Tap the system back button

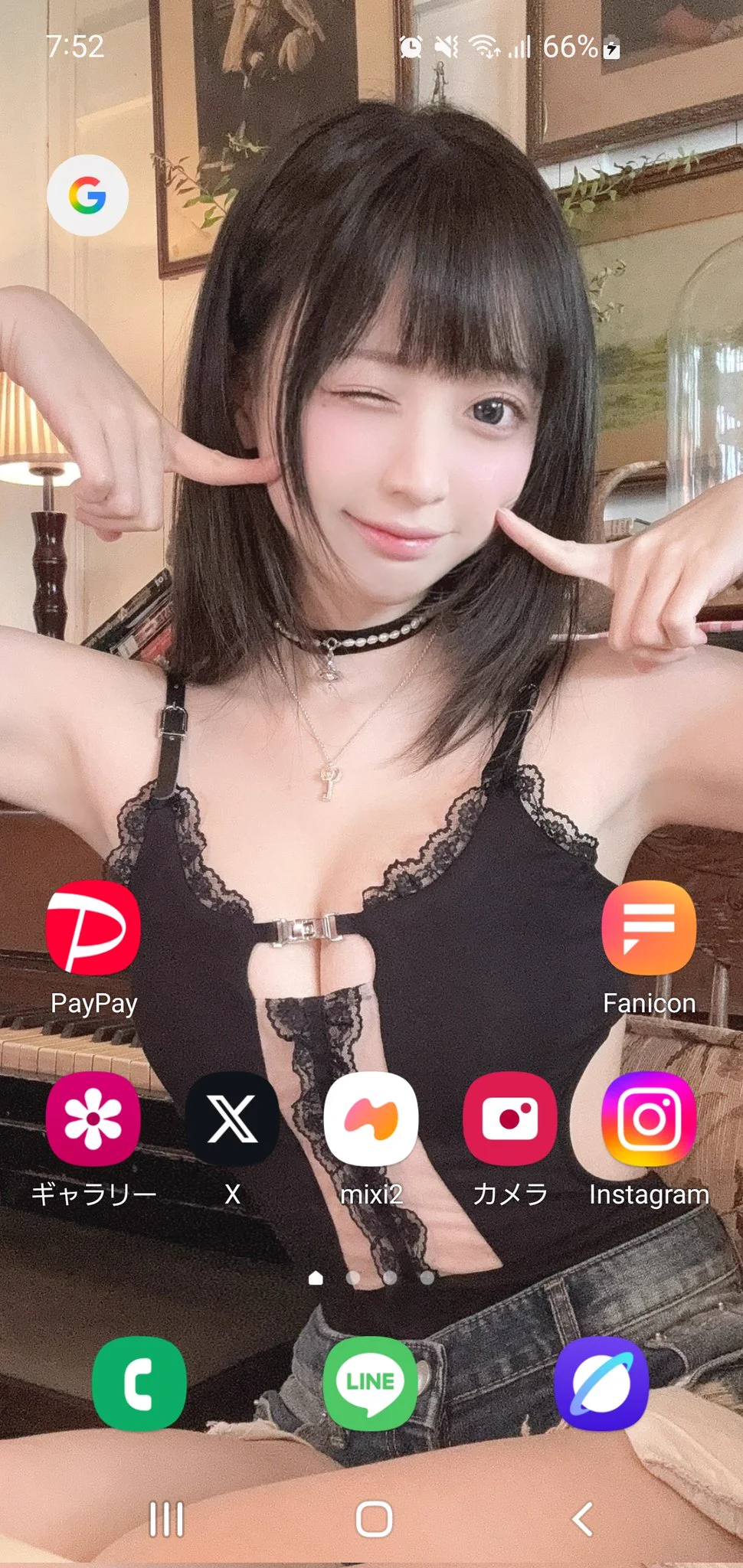pyautogui.click(x=582, y=1519)
